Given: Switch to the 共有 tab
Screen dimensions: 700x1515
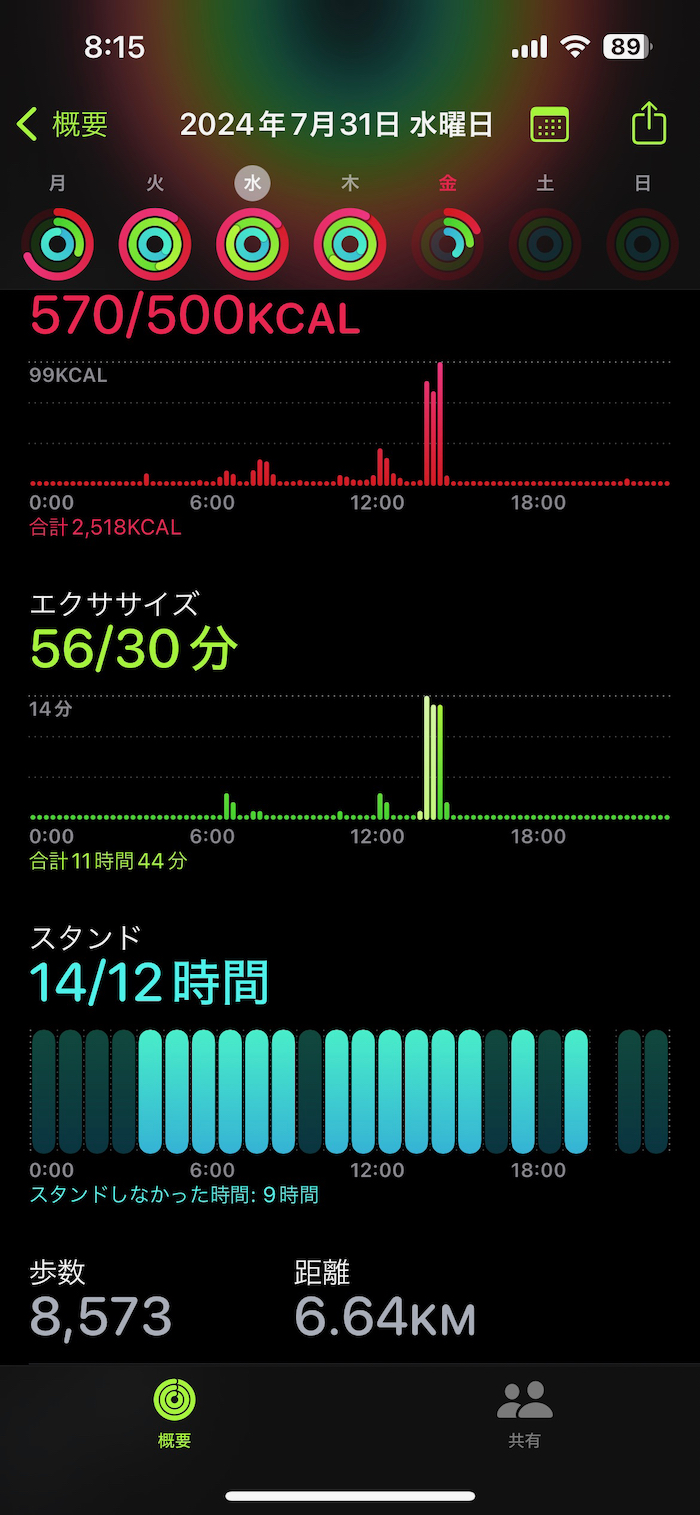Looking at the screenshot, I should (x=525, y=1414).
